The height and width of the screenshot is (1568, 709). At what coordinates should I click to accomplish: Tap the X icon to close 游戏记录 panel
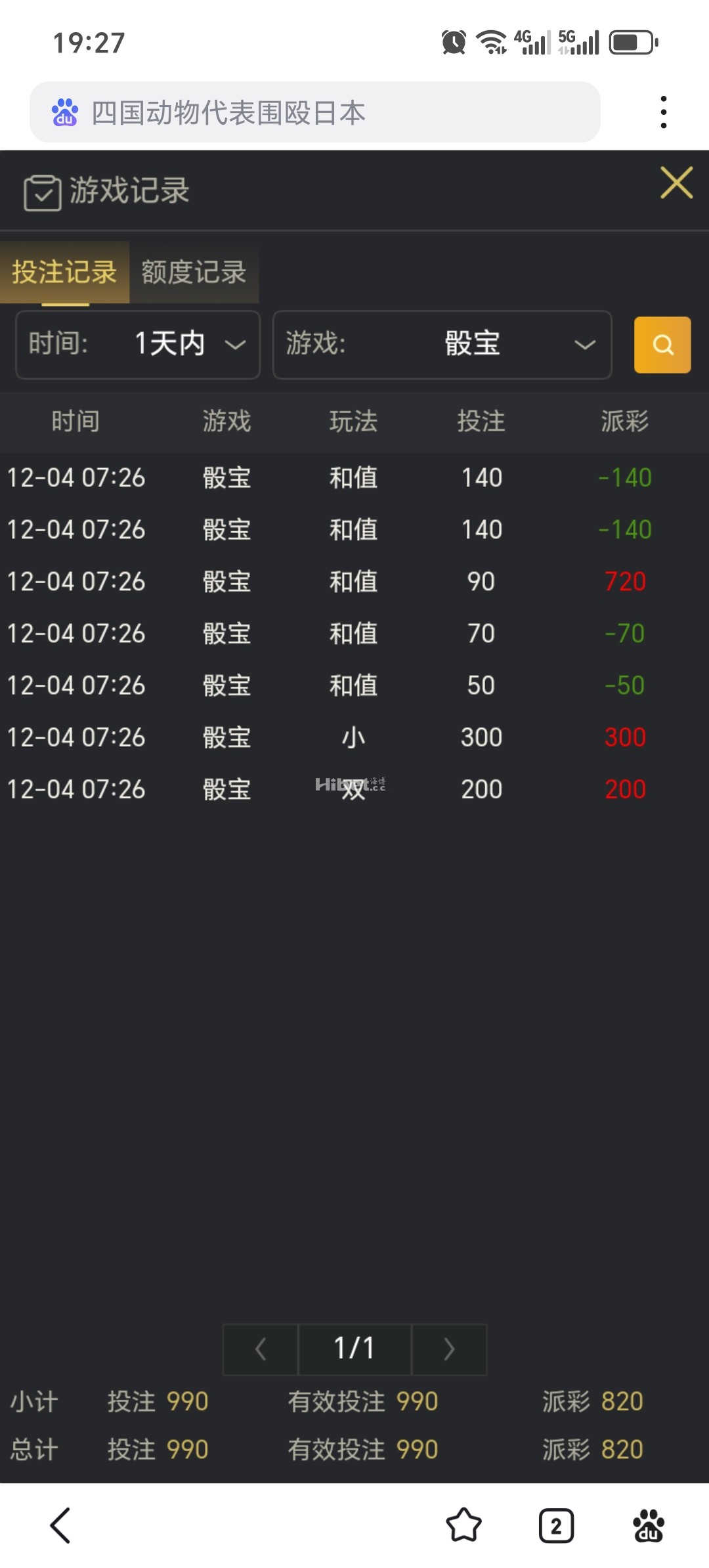pos(676,183)
